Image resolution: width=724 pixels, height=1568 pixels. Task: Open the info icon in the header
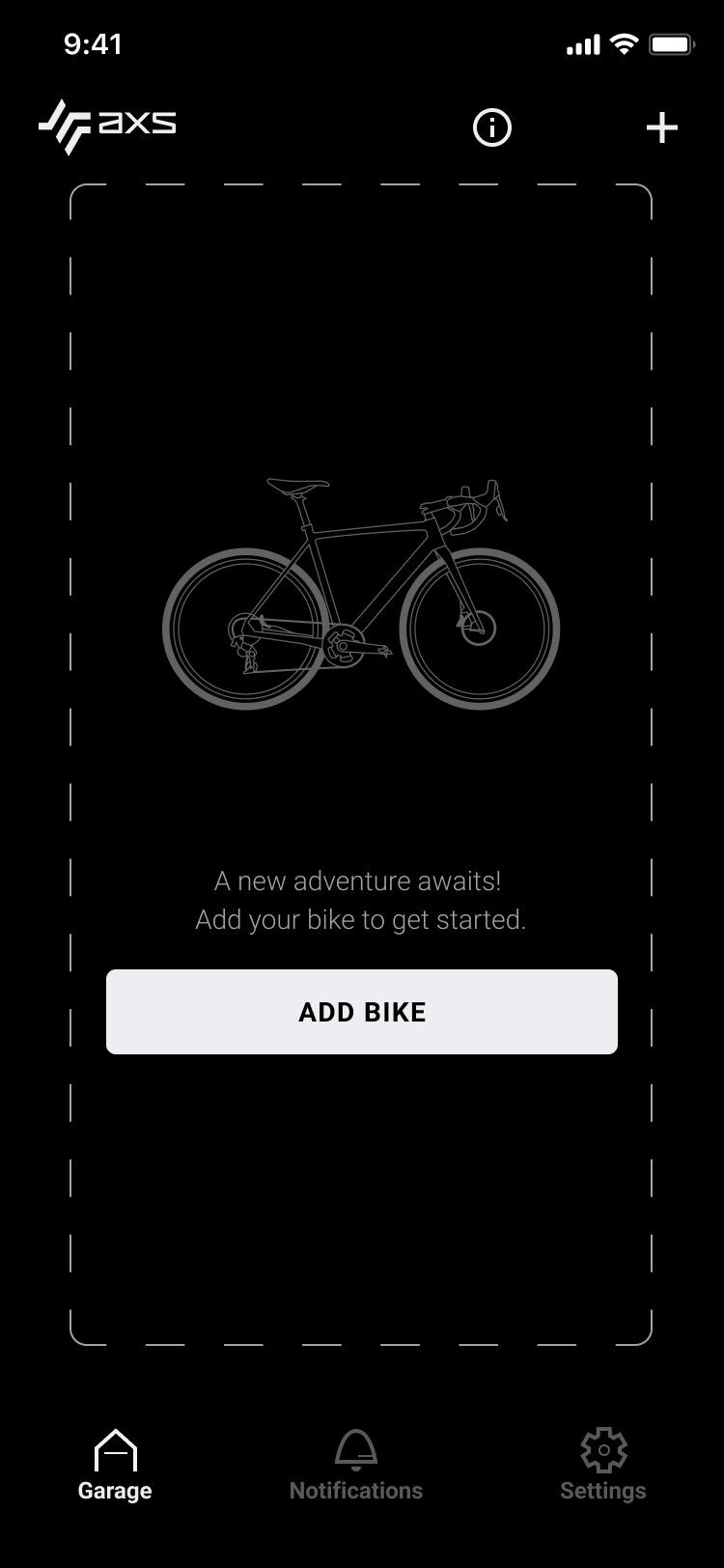491,127
